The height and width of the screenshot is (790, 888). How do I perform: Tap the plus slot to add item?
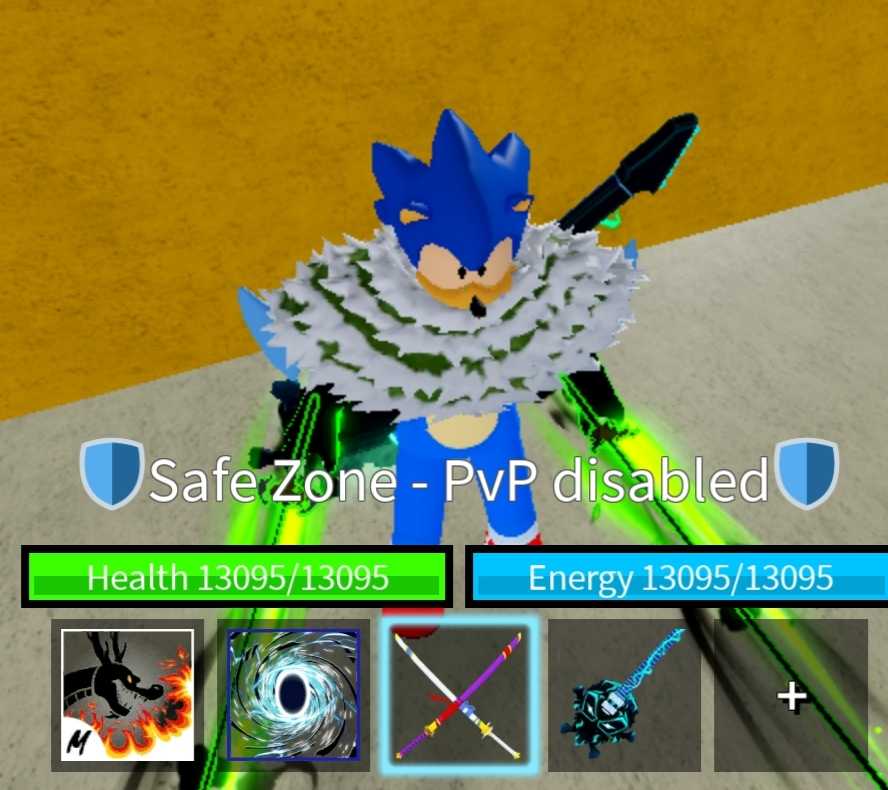[x=791, y=696]
